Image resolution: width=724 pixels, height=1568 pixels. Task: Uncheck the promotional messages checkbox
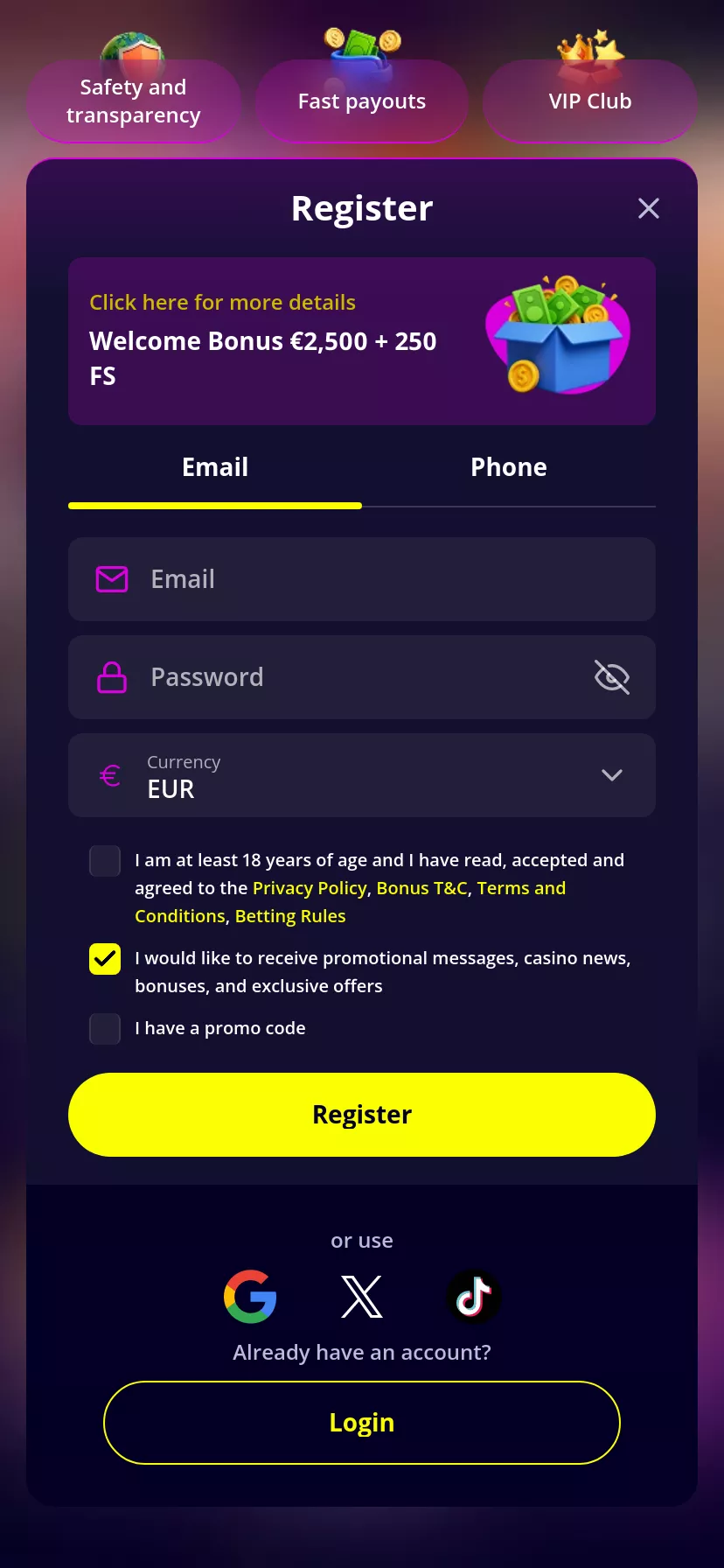105,959
